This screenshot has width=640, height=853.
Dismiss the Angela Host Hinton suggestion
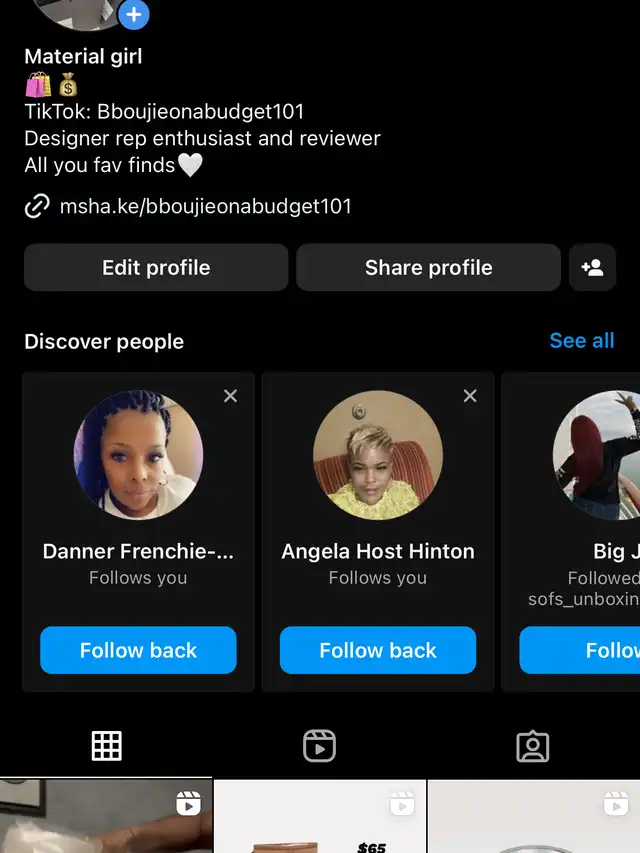(x=470, y=396)
